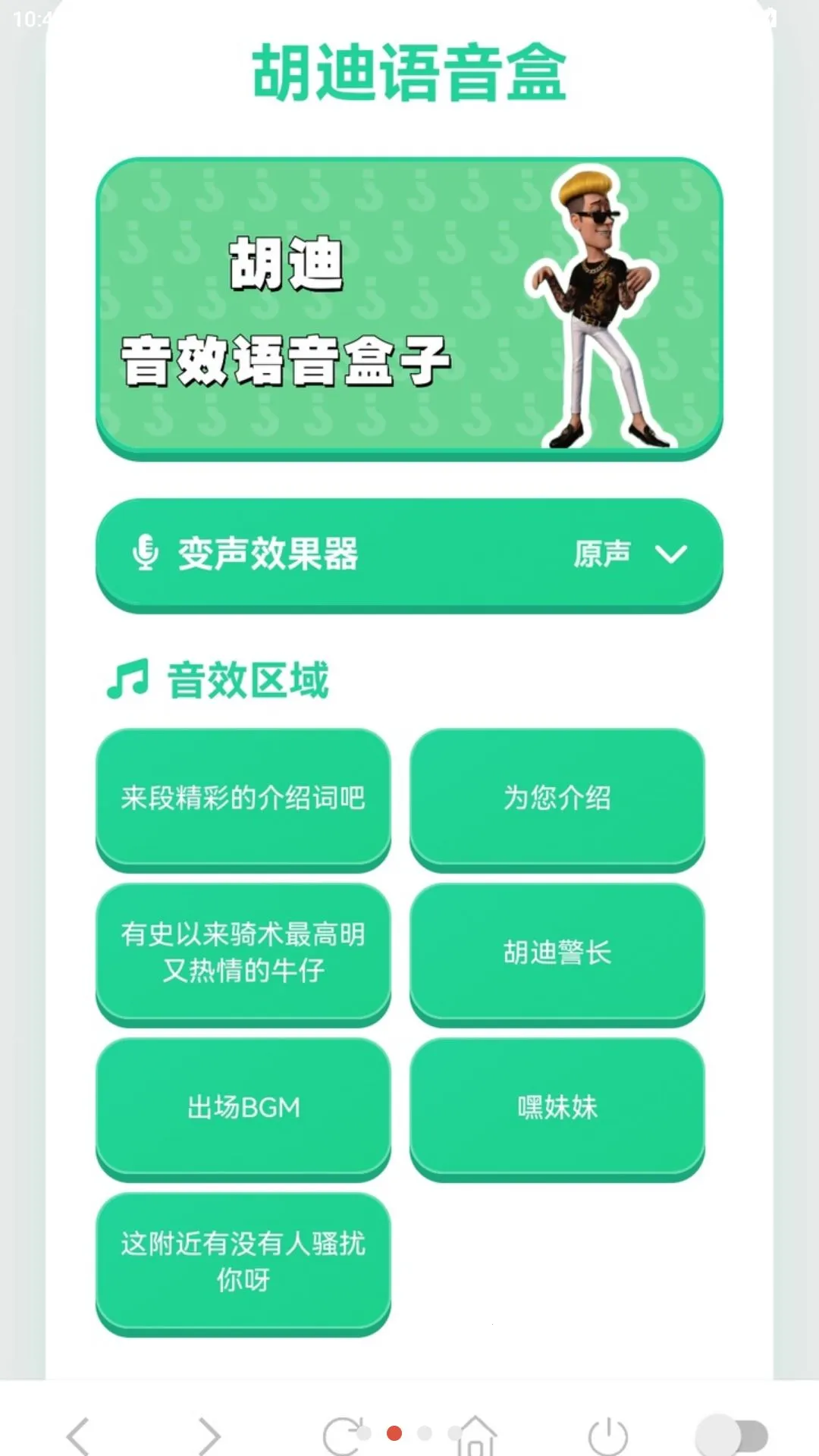
Task: Play 有史以来骑术最高明又热情的牛仔 clip
Action: tap(243, 953)
